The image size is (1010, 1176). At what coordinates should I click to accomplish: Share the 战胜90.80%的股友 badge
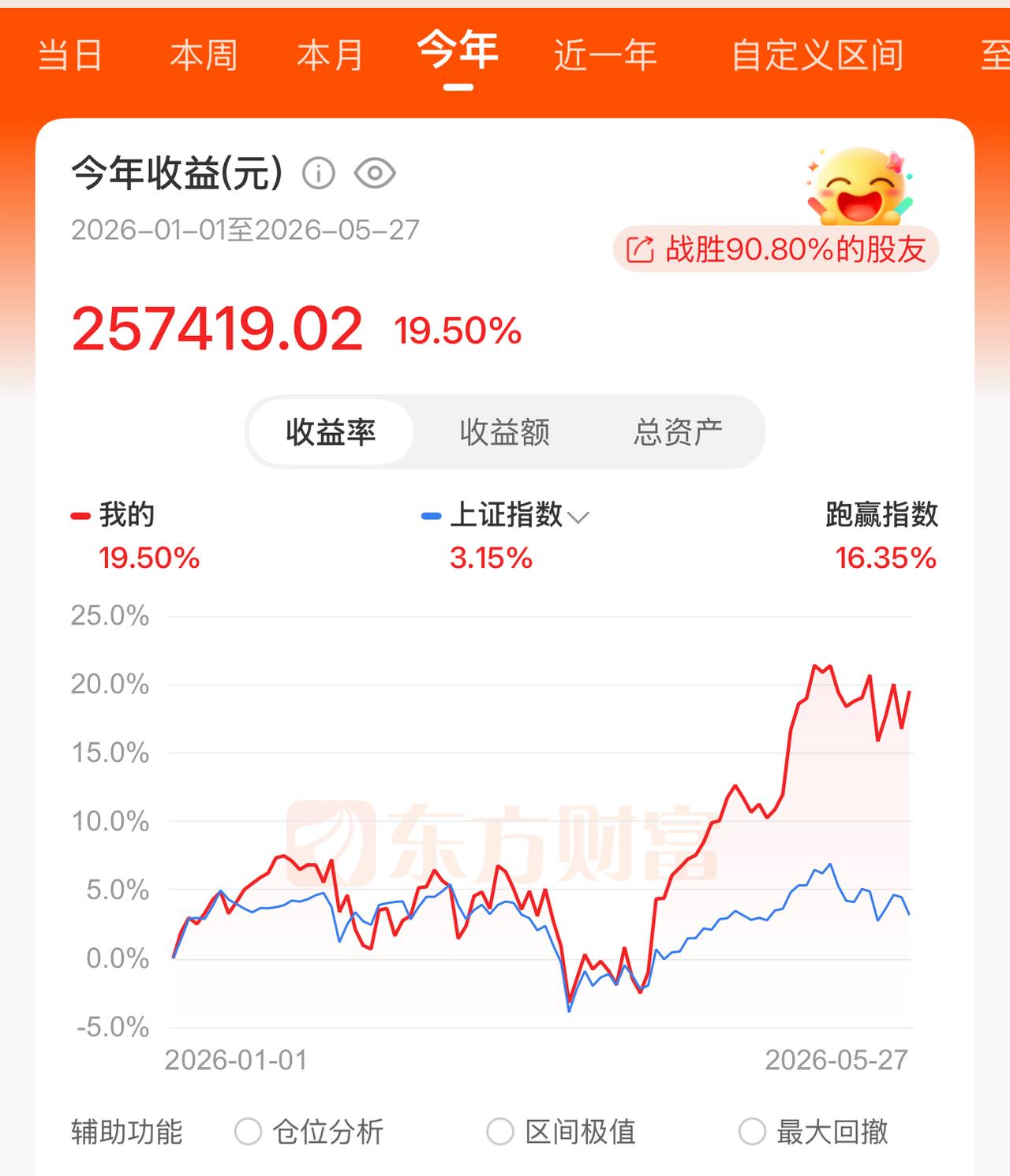pyautogui.click(x=776, y=249)
